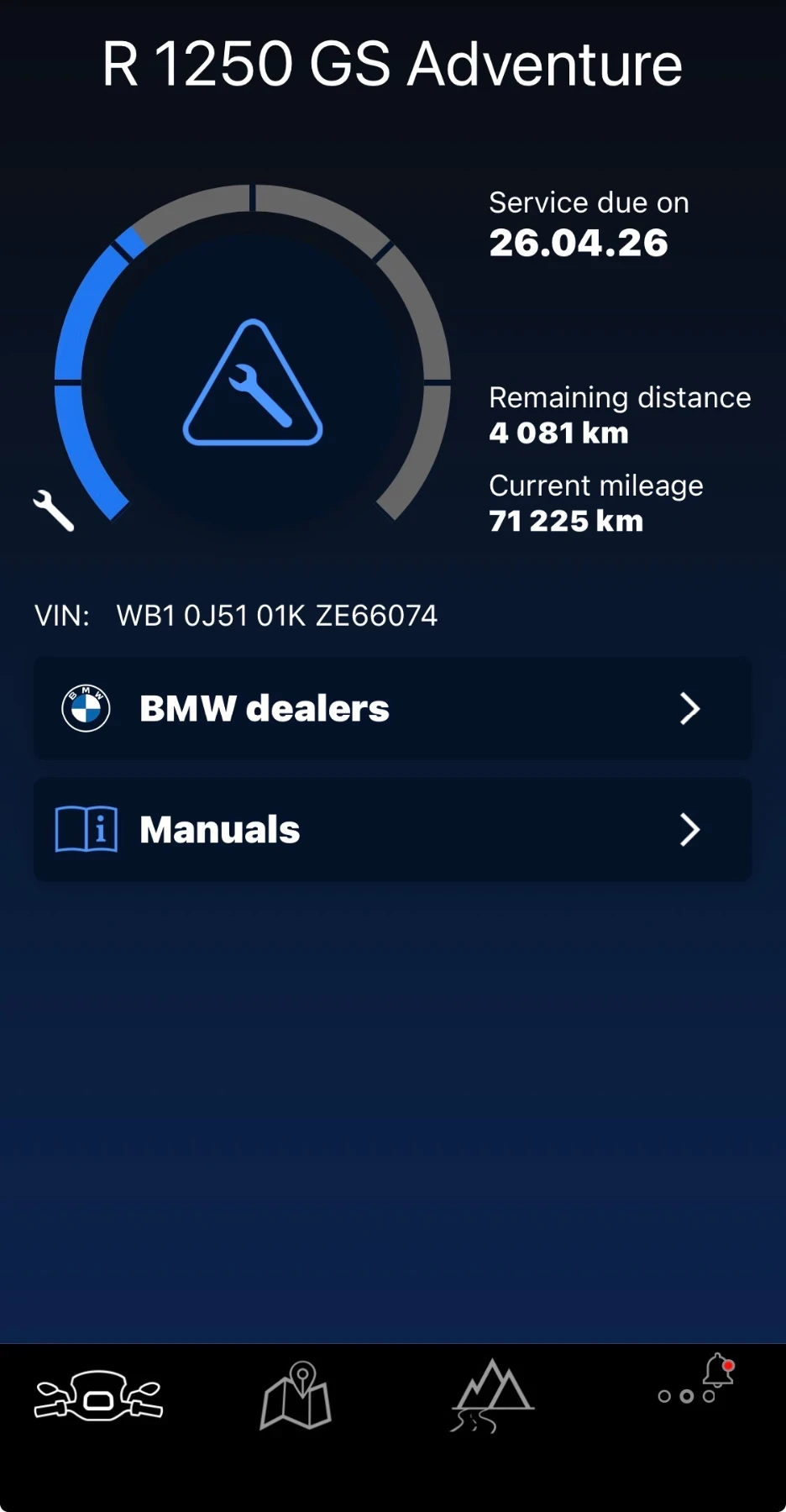Tap the R 1250 GS Adventure title
Screen dimensions: 786x1512
(x=392, y=63)
